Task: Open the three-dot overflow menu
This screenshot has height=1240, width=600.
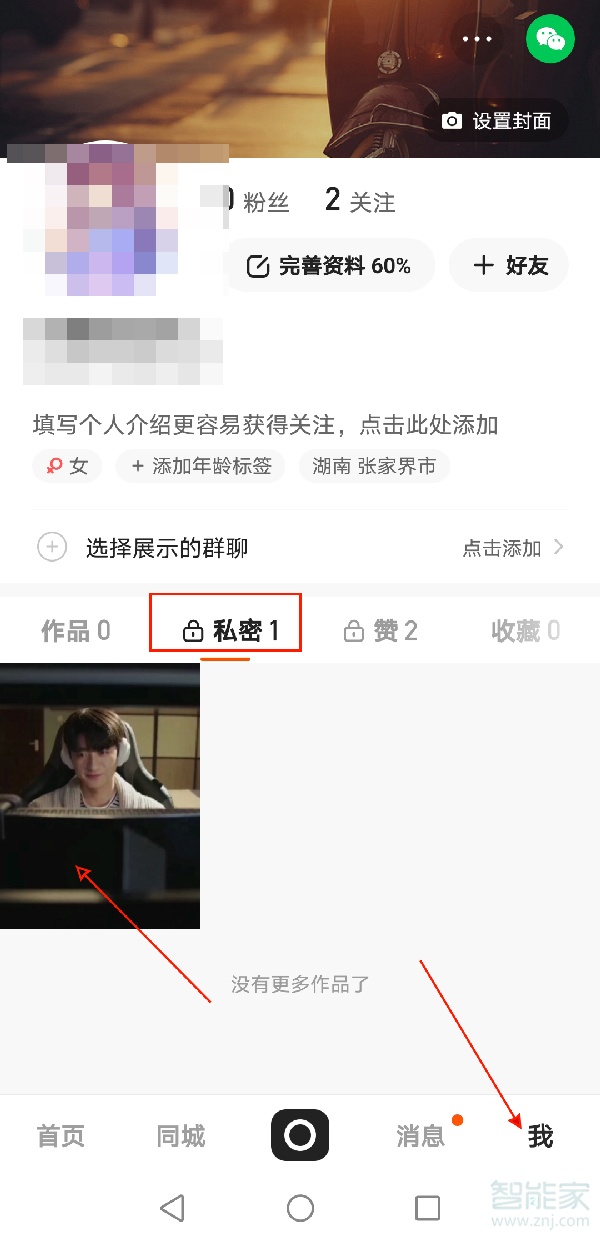Action: coord(477,39)
